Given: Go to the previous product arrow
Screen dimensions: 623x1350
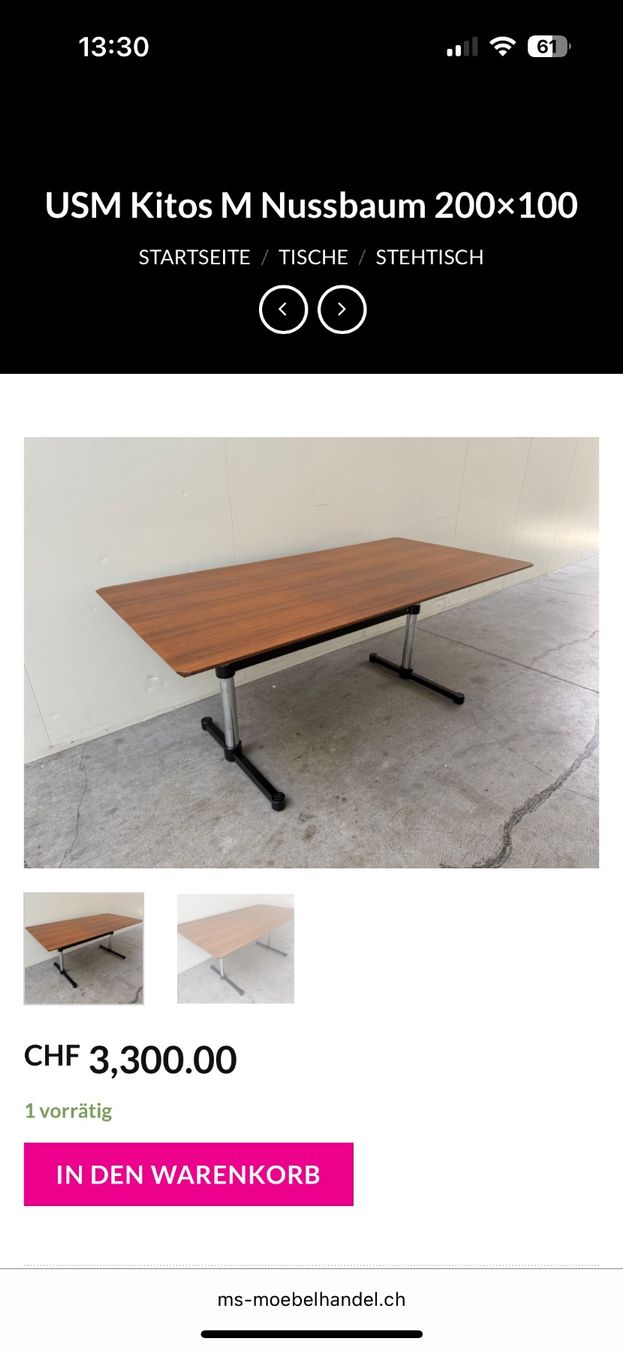Looking at the screenshot, I should coord(283,310).
